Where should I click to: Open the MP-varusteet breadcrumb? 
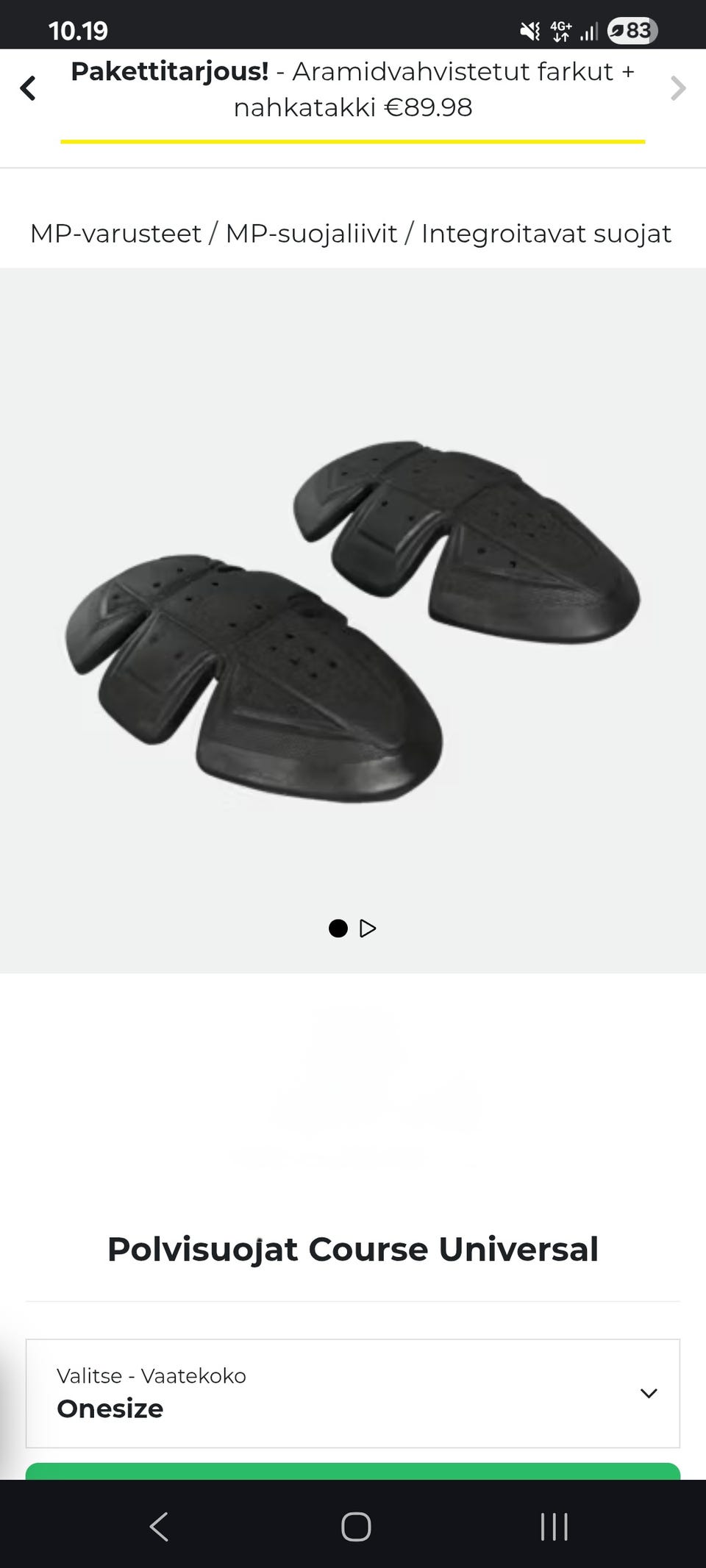pos(115,234)
